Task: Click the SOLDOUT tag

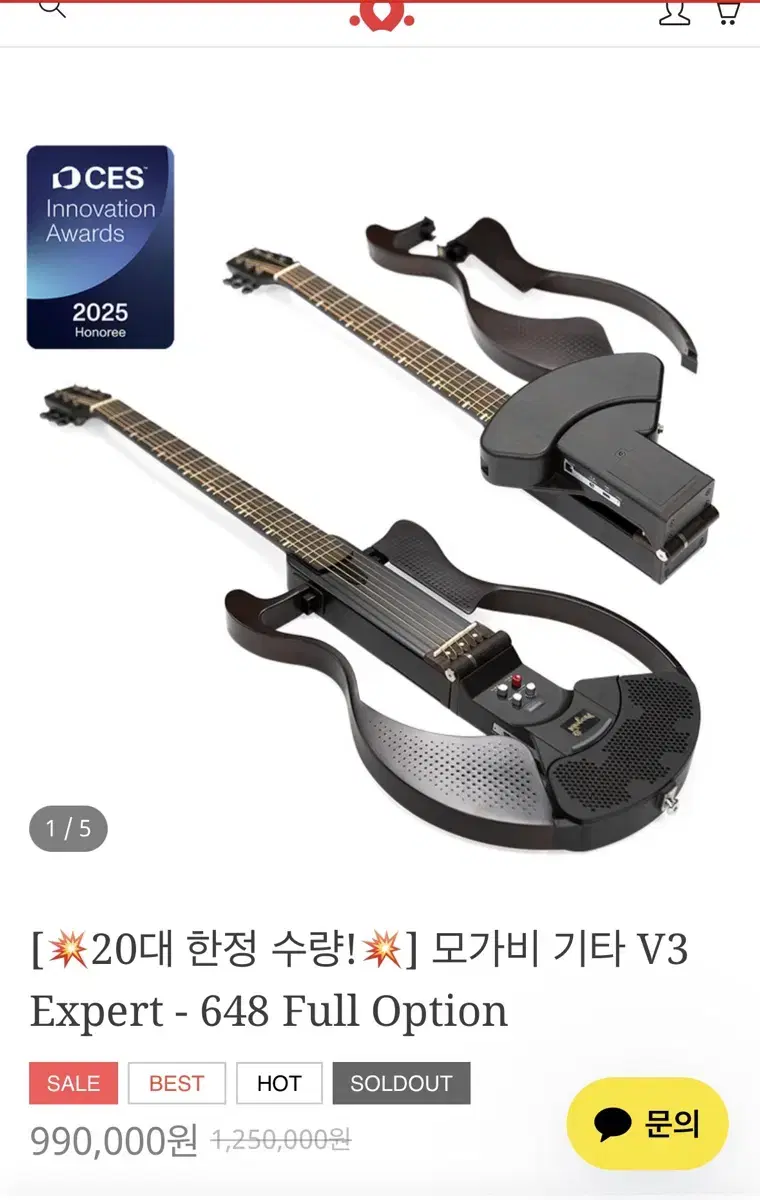Action: tap(402, 1083)
